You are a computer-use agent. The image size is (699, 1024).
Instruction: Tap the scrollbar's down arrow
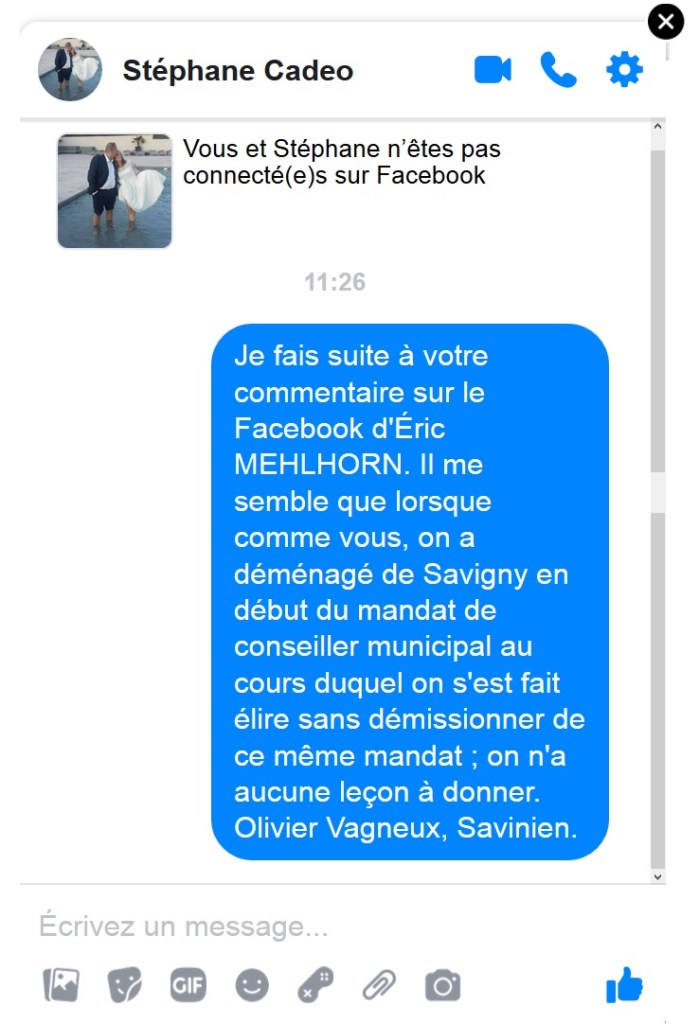coord(657,876)
